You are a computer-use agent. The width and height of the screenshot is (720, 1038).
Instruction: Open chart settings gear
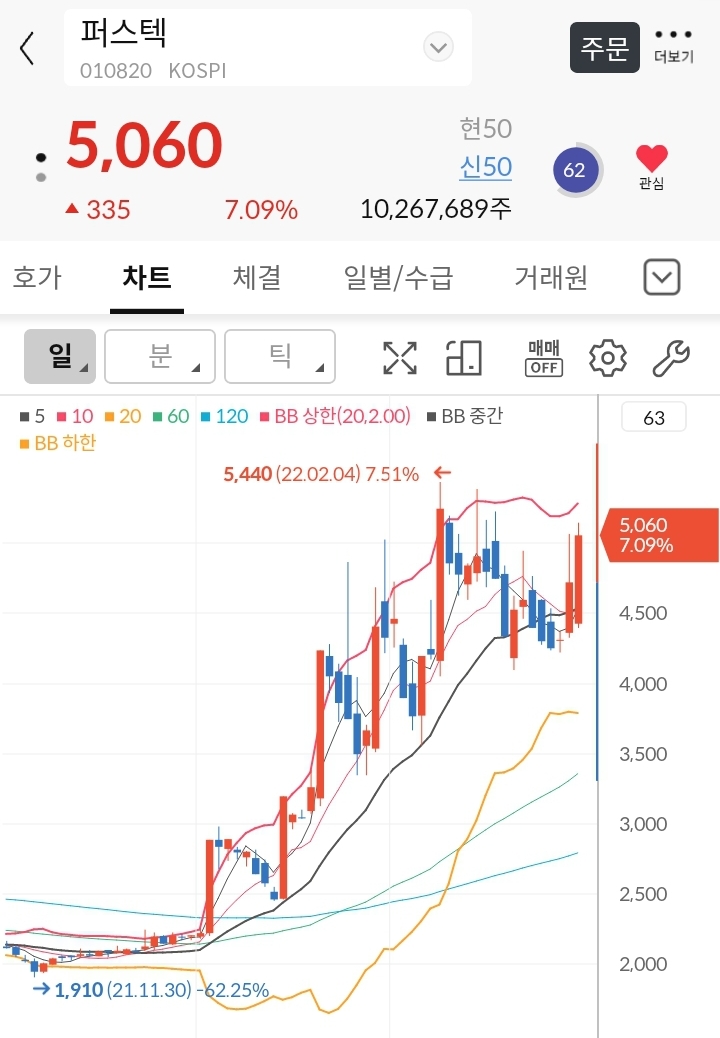tap(607, 357)
